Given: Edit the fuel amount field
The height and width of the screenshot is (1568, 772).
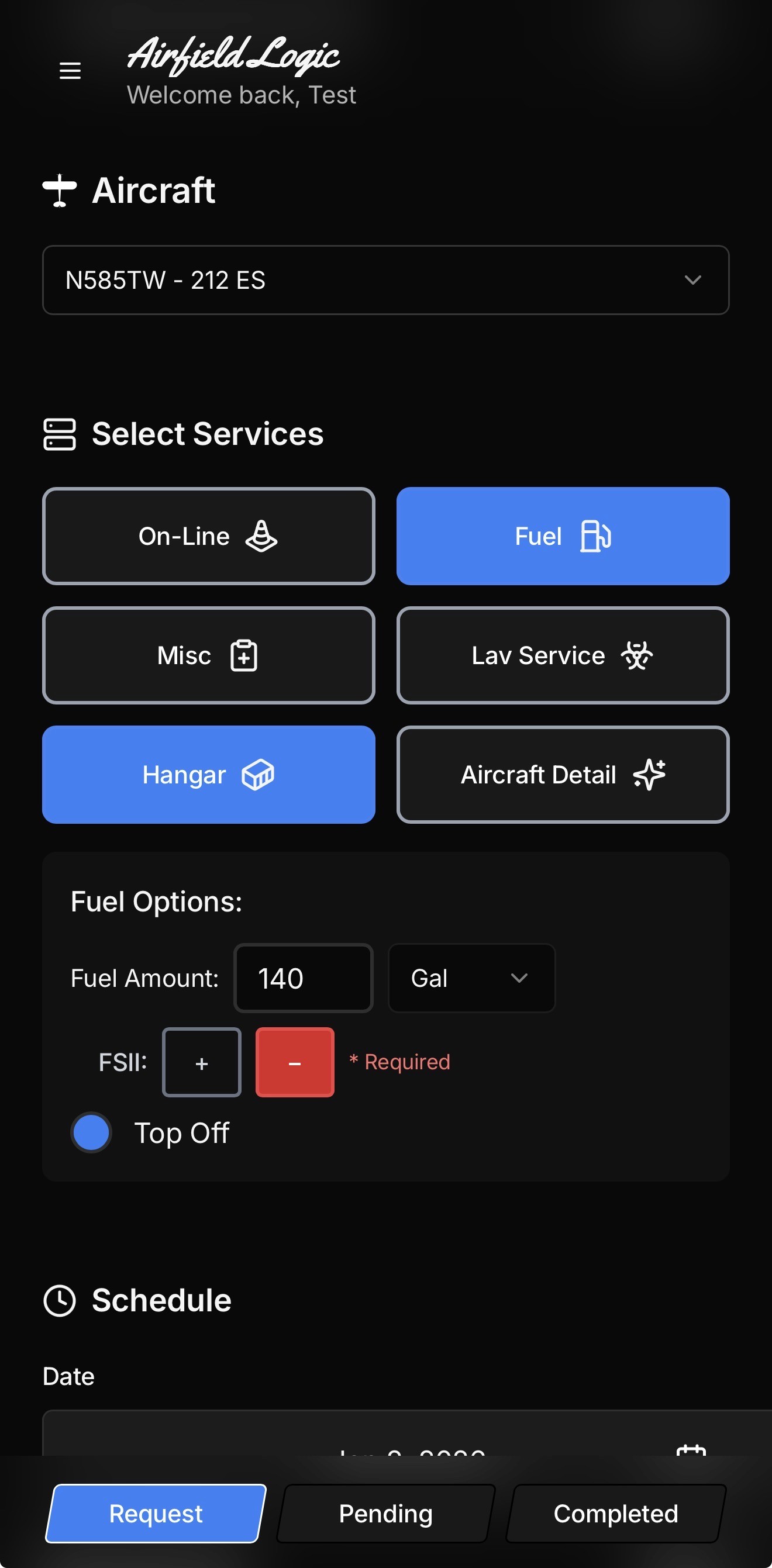Looking at the screenshot, I should [x=303, y=978].
